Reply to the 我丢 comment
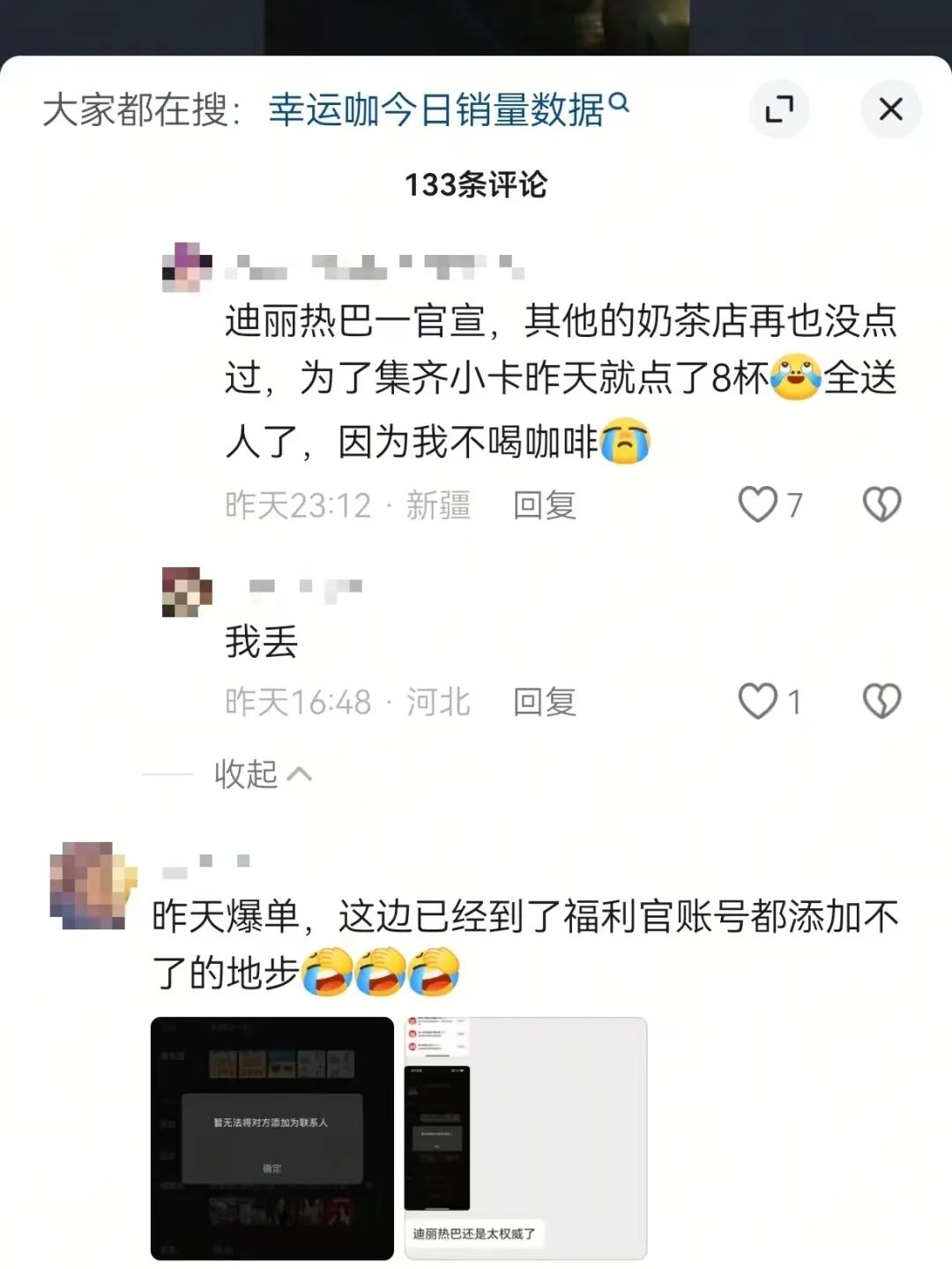Image resolution: width=952 pixels, height=1269 pixels. (x=544, y=702)
